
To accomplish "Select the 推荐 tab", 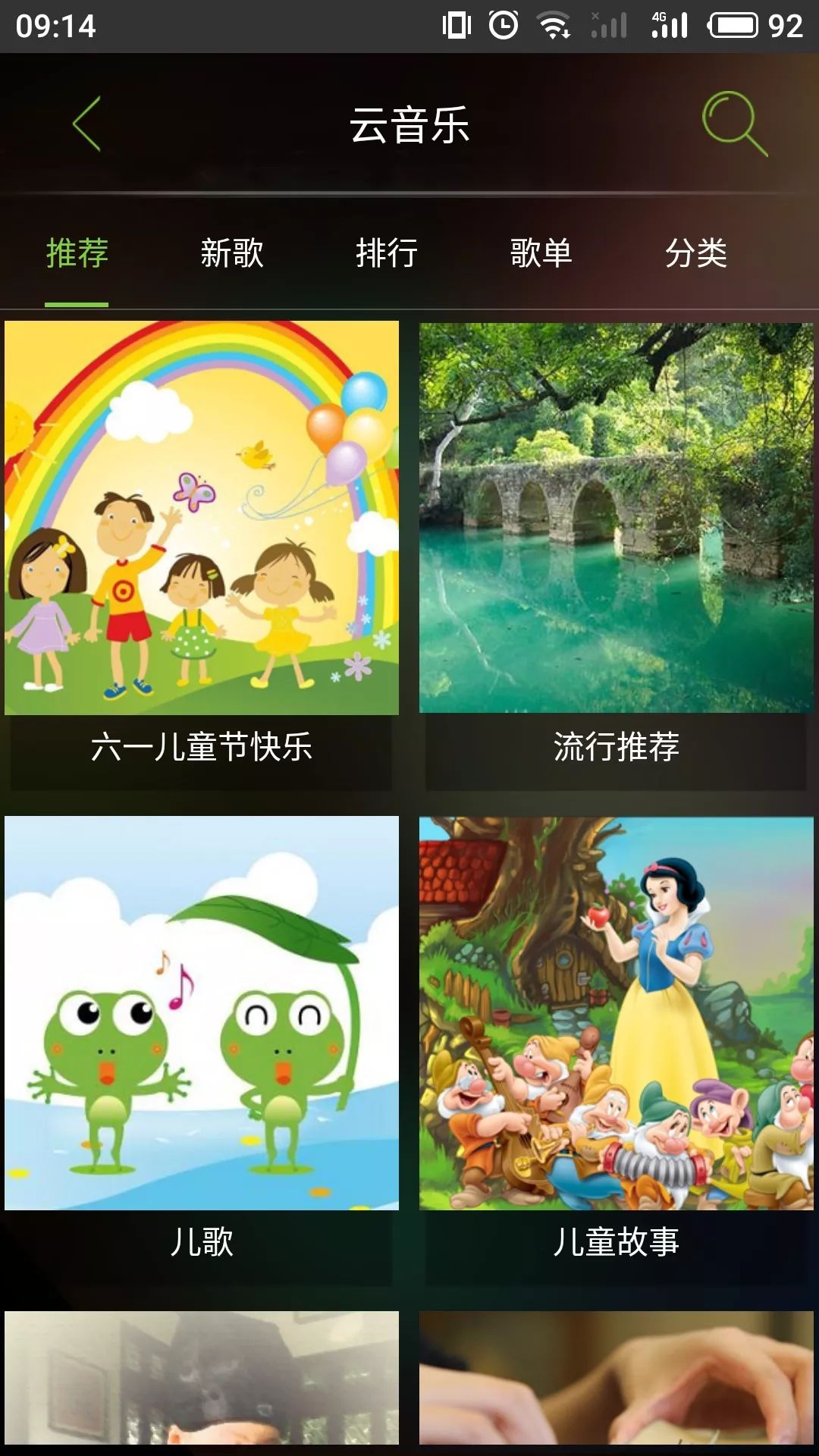I will coord(77,253).
